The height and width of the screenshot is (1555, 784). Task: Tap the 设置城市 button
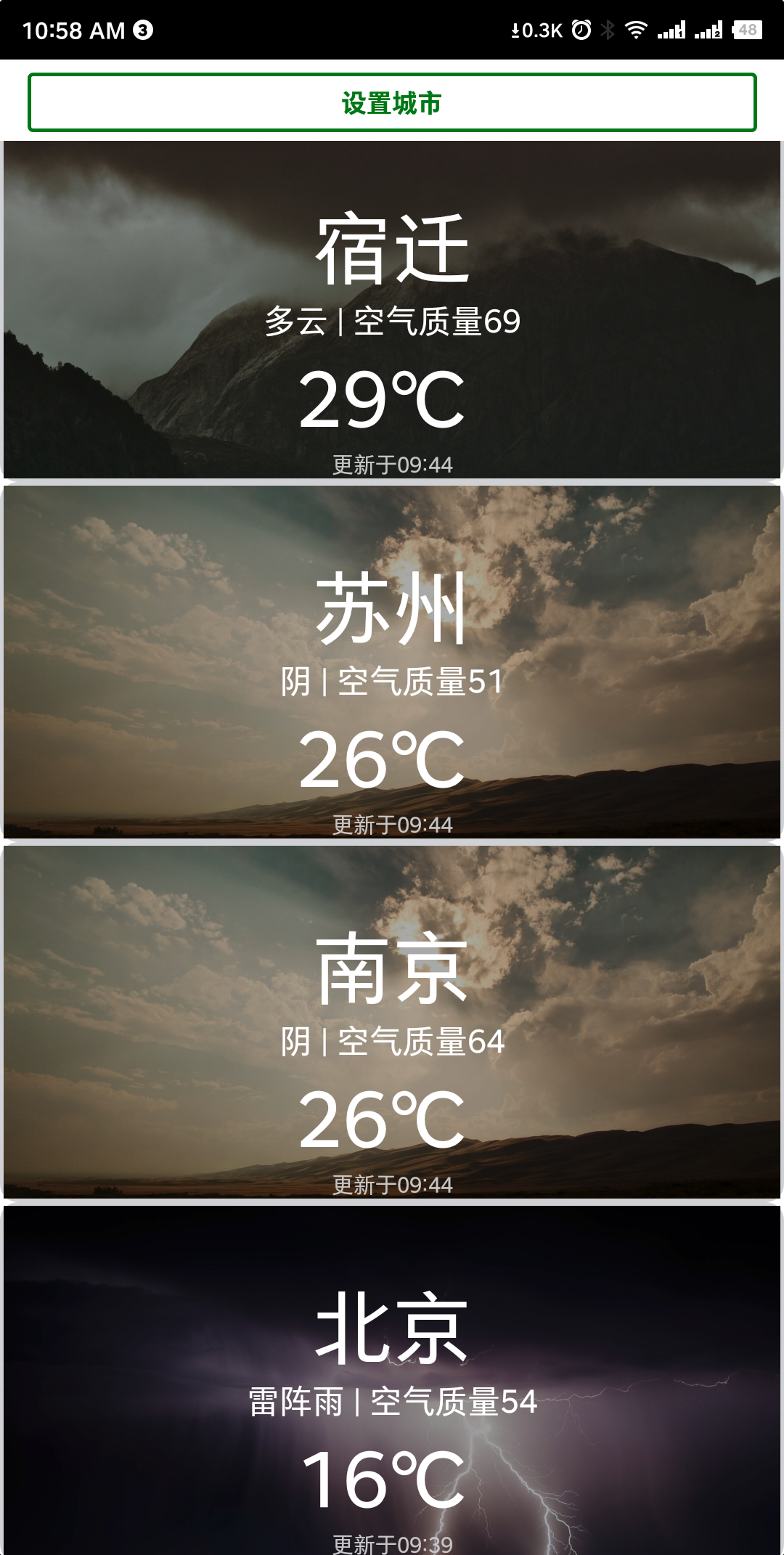point(392,102)
